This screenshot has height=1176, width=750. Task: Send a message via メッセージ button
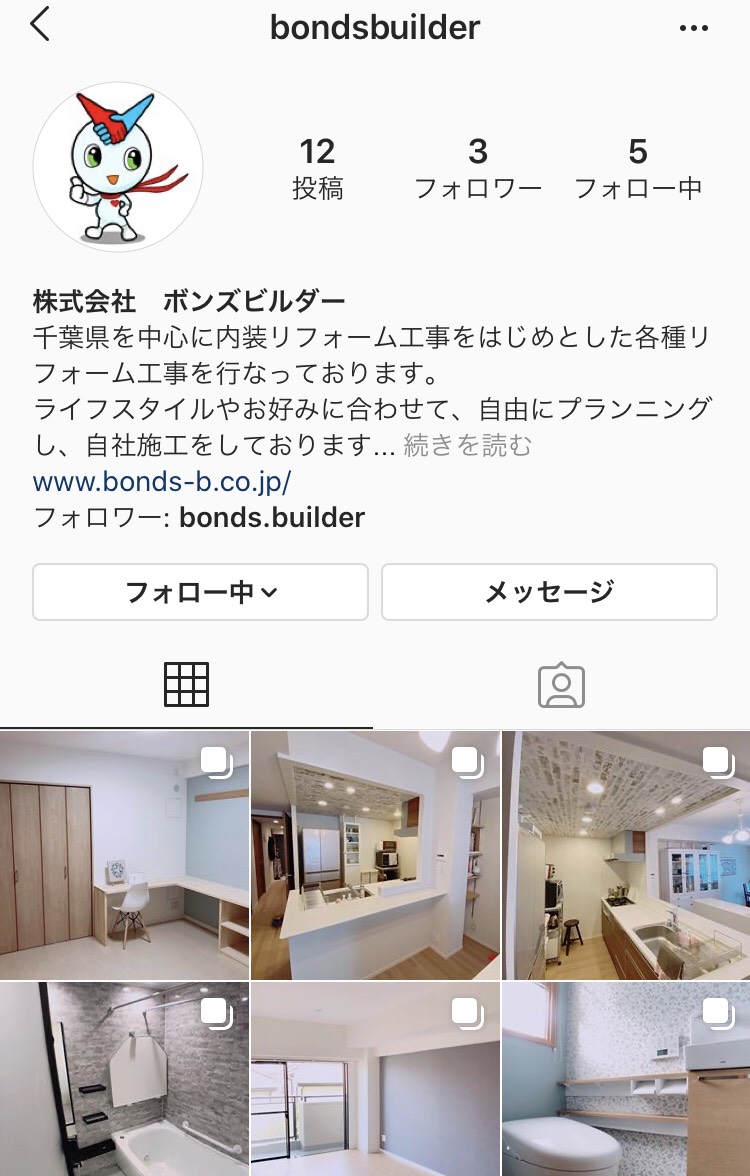coord(549,592)
